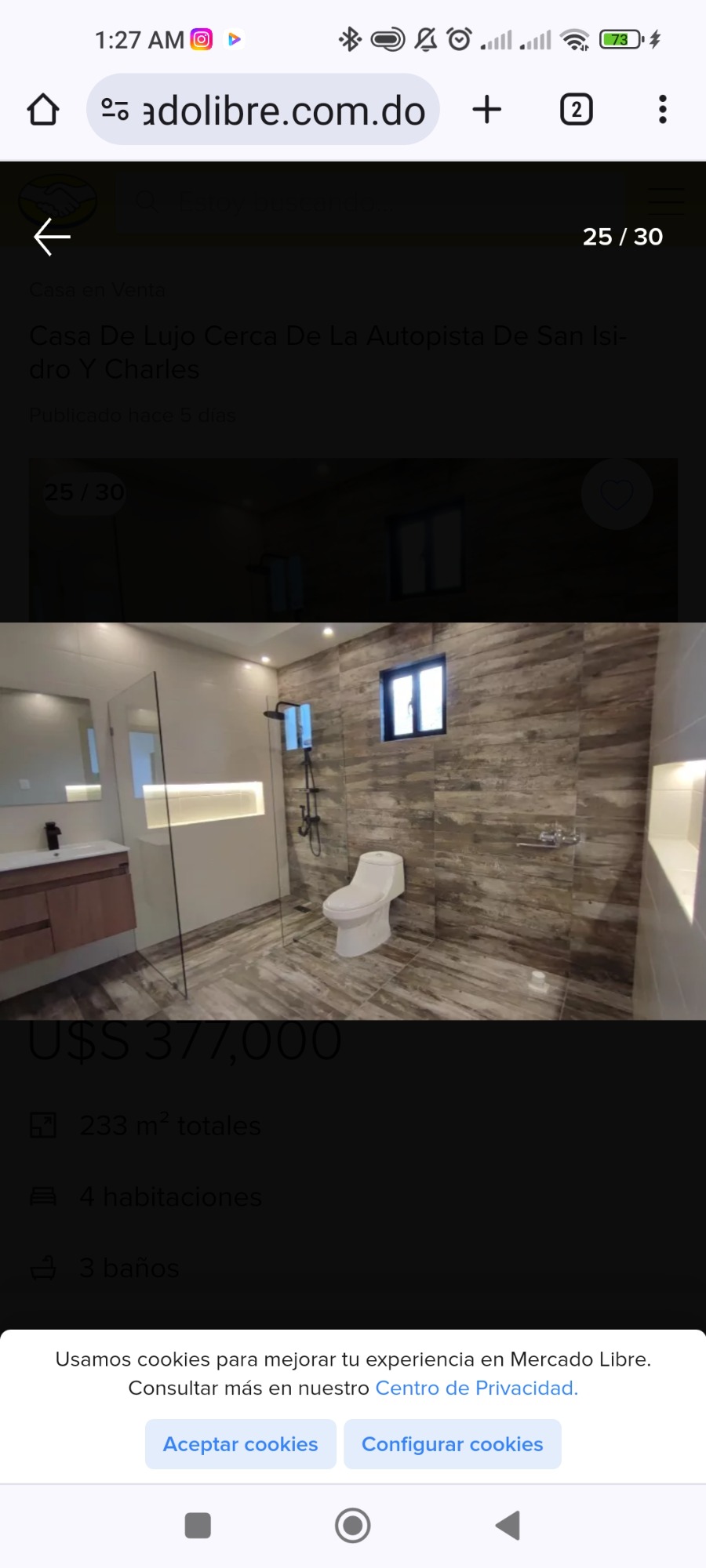This screenshot has height=1568, width=706.
Task: Open the tab switcher showing 2 tabs
Action: (x=577, y=109)
